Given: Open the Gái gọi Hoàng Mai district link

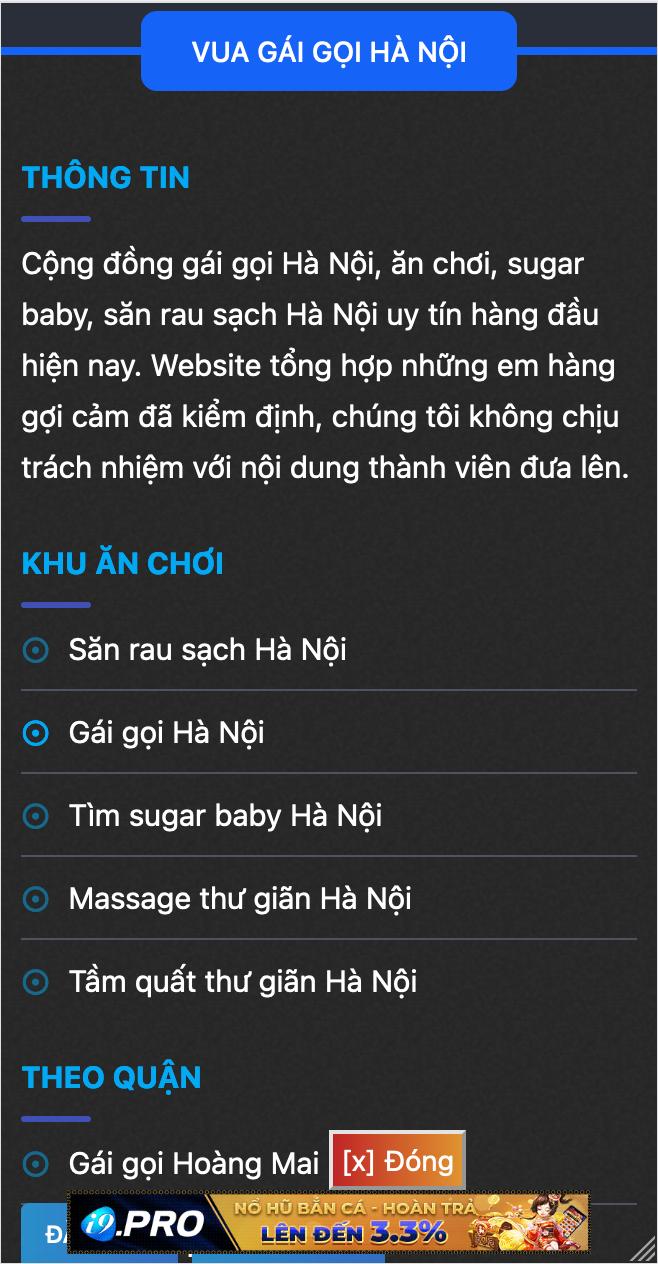Looking at the screenshot, I should coord(193,1164).
